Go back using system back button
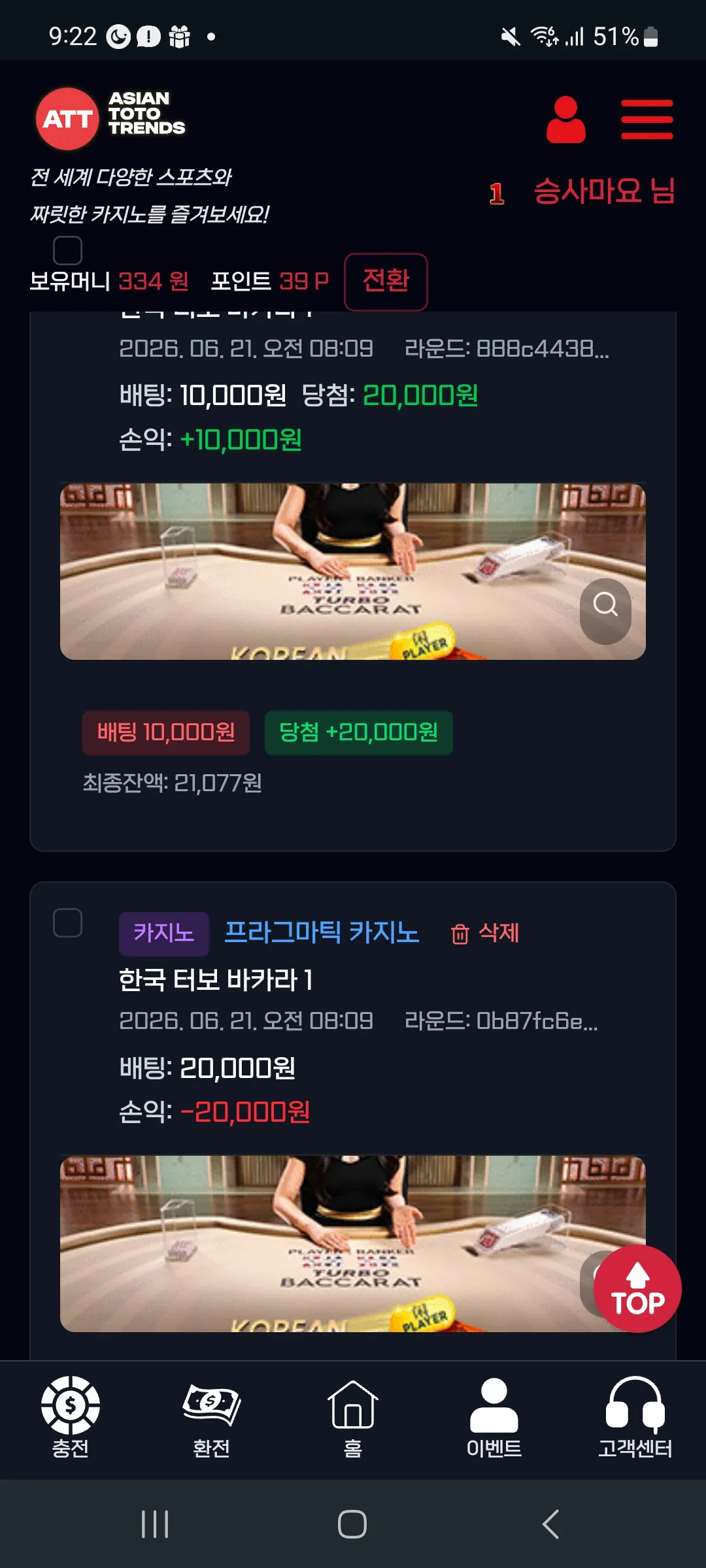Image resolution: width=706 pixels, height=1568 pixels. click(x=550, y=1524)
